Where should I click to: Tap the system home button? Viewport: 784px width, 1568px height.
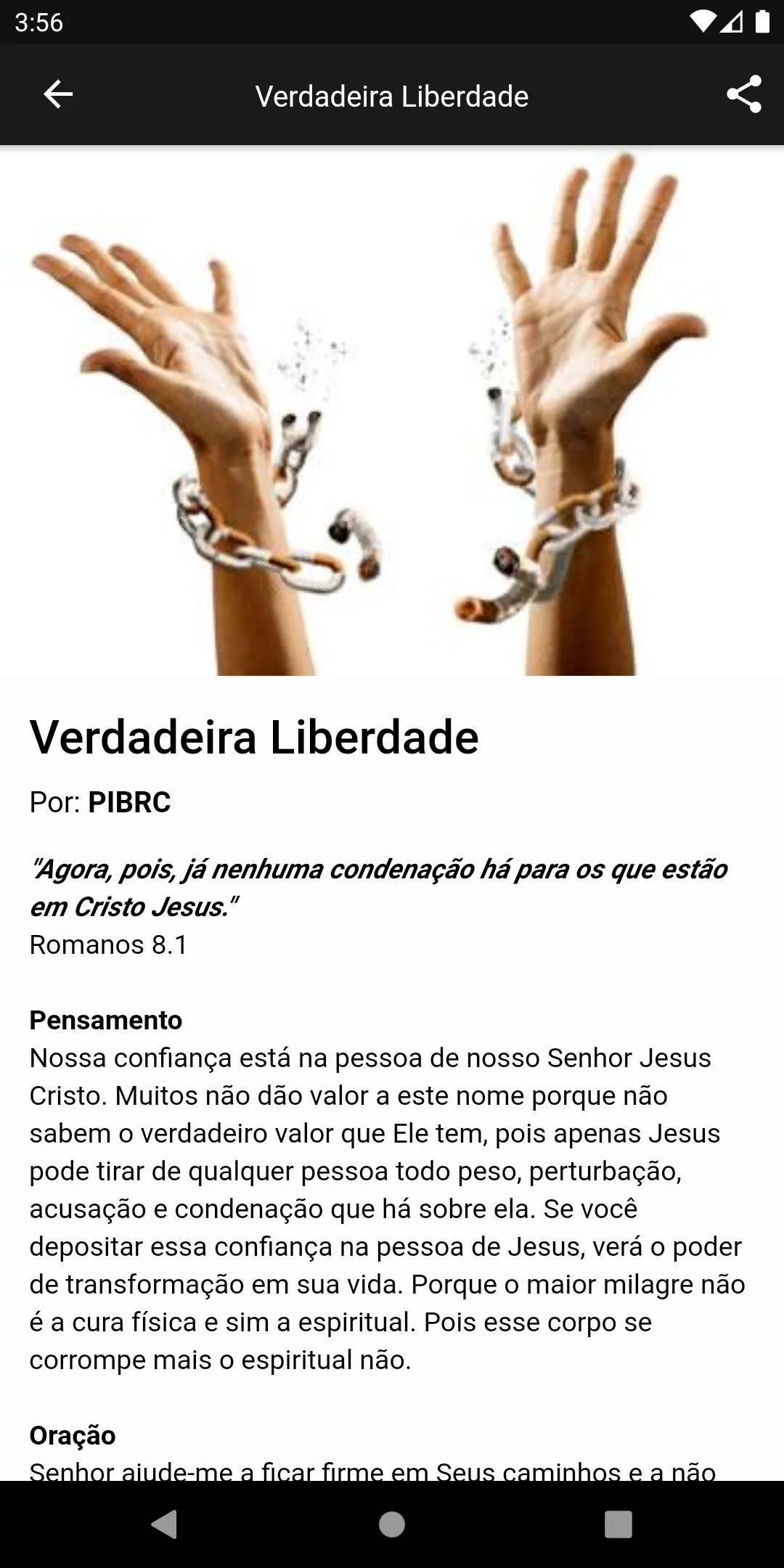(x=392, y=1524)
